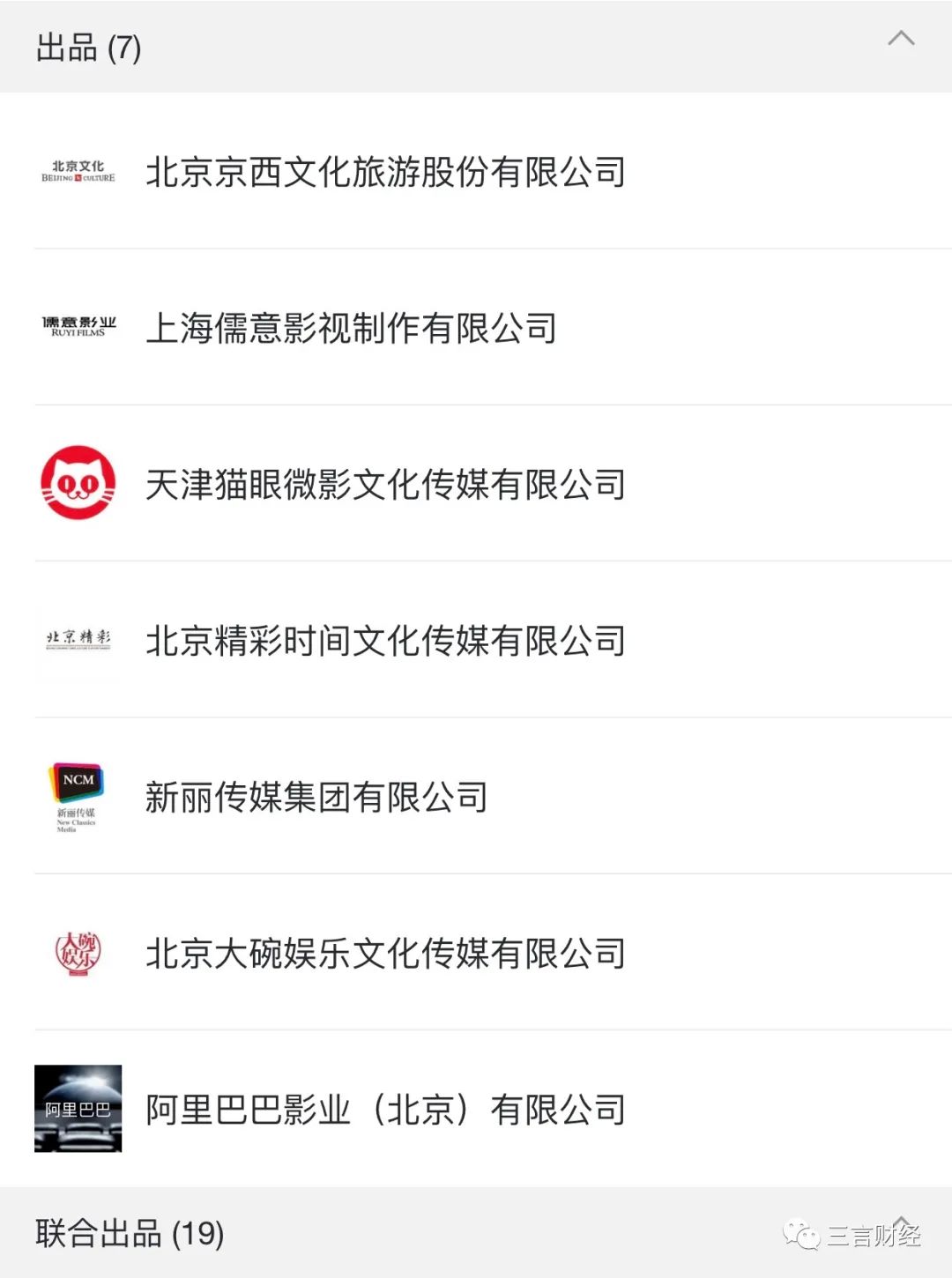This screenshot has width=952, height=1278.
Task: Open 上海儒意影视制作有限公司 details
Action: click(351, 328)
